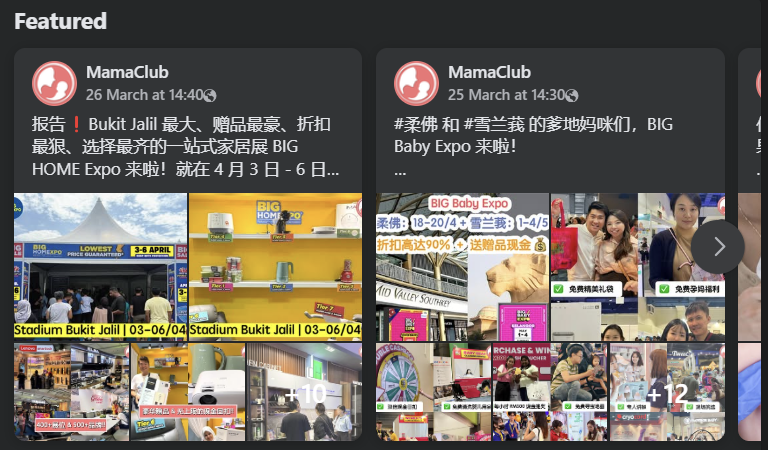View the +10 more photos tile

(304, 392)
